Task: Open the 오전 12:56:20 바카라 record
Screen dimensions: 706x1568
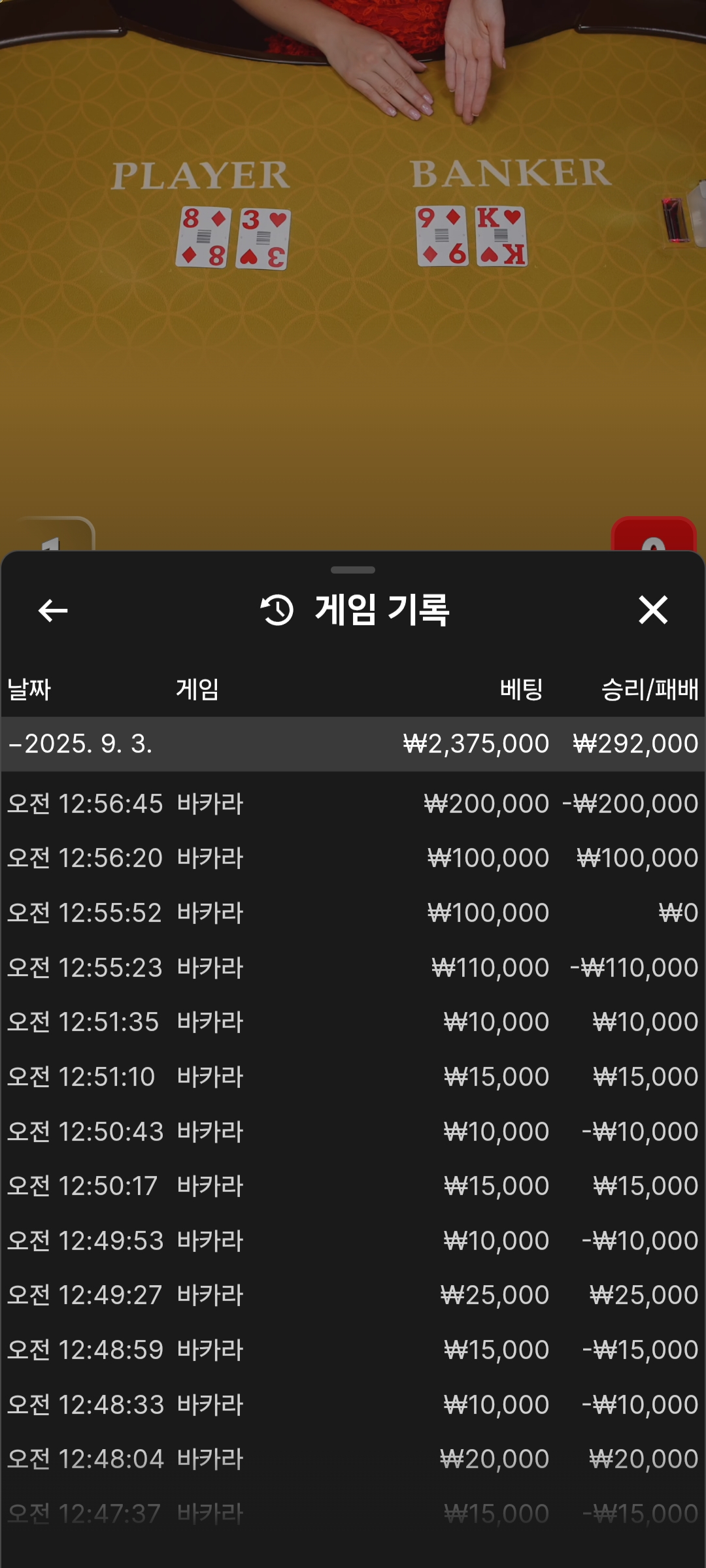Action: coord(353,858)
